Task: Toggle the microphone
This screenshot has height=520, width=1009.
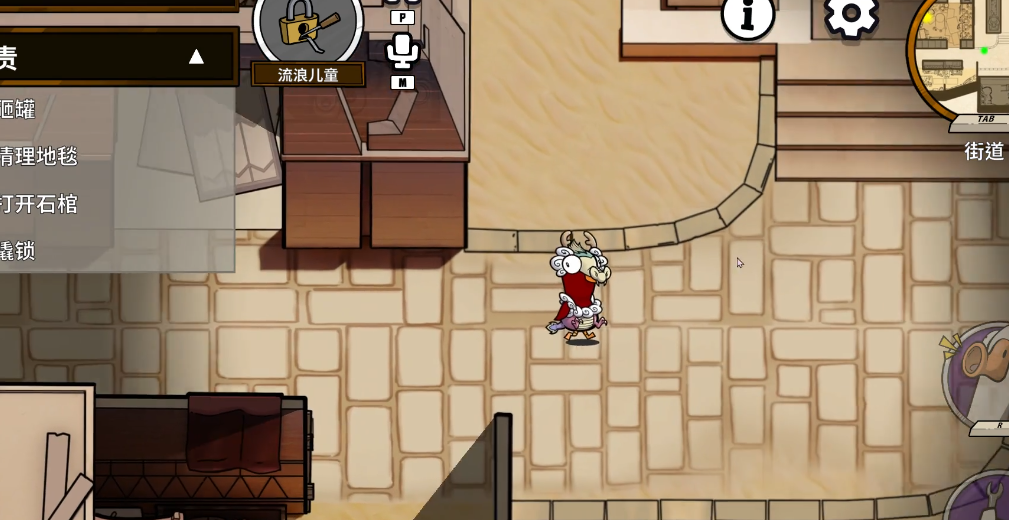Action: point(402,51)
